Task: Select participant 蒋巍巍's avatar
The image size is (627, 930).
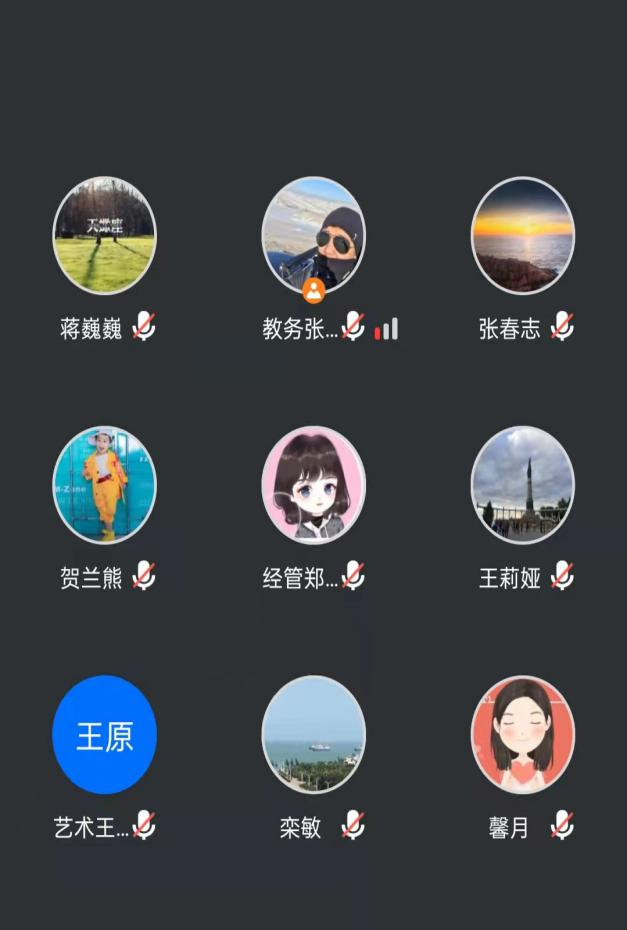Action: [x=104, y=236]
